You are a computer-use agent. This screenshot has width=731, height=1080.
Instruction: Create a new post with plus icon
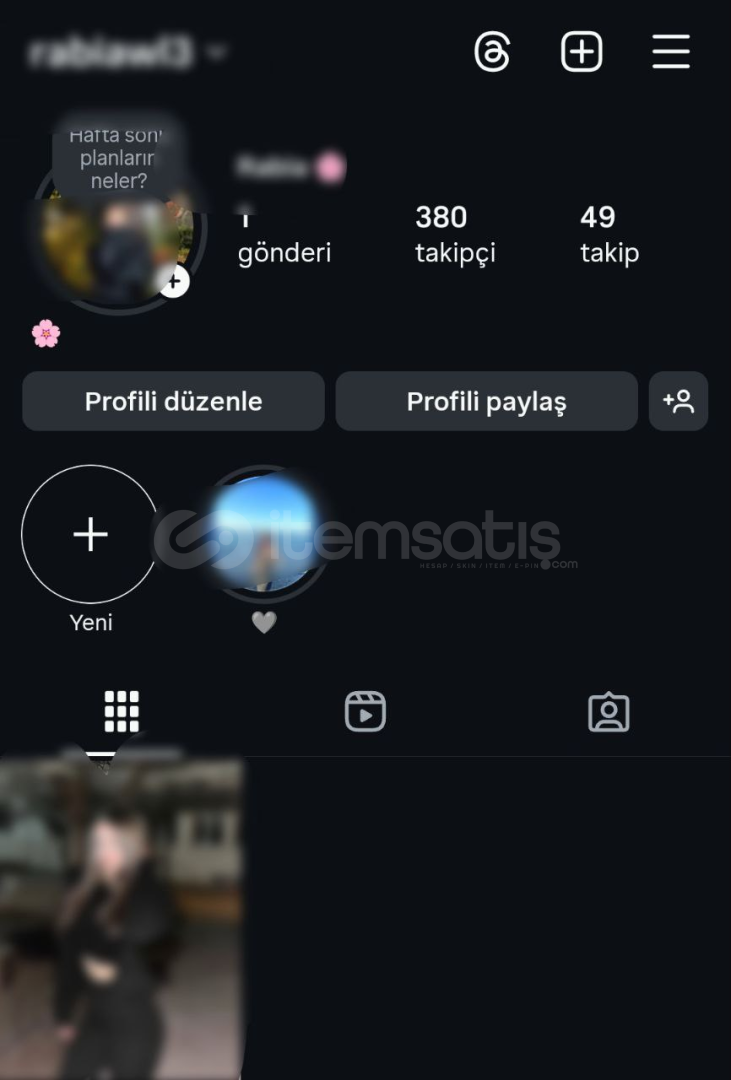pyautogui.click(x=581, y=51)
